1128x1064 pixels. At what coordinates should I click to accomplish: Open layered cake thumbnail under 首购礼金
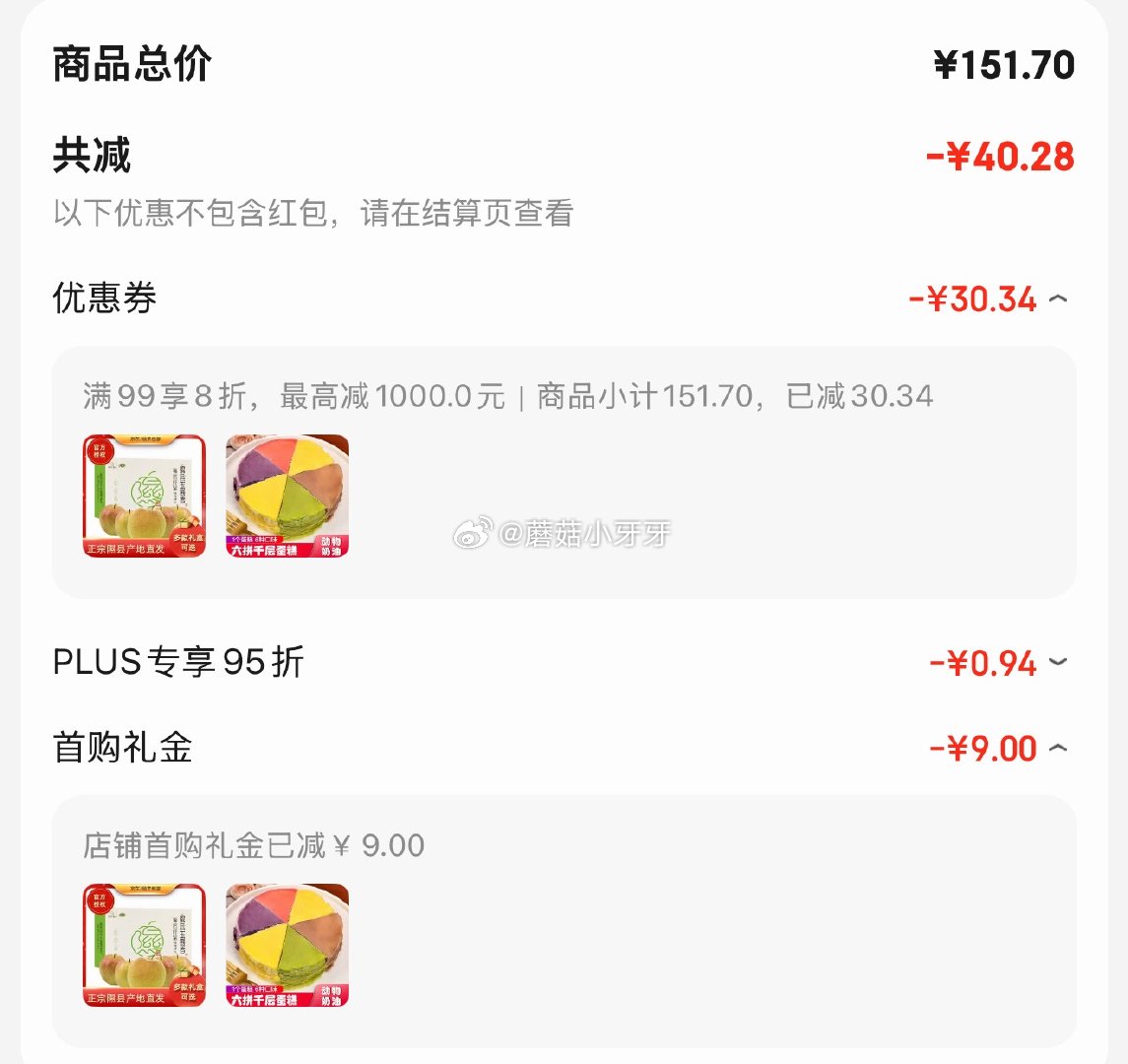(x=287, y=945)
